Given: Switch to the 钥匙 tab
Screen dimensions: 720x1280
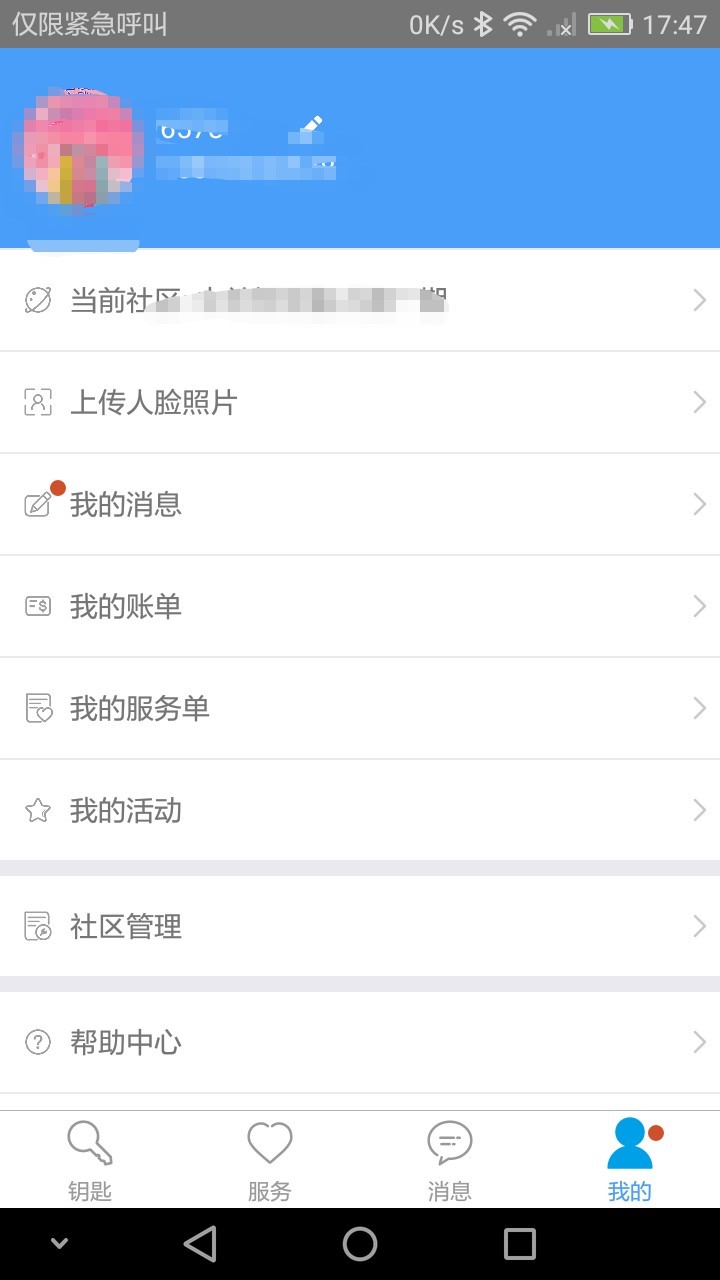Looking at the screenshot, I should click(90, 1160).
